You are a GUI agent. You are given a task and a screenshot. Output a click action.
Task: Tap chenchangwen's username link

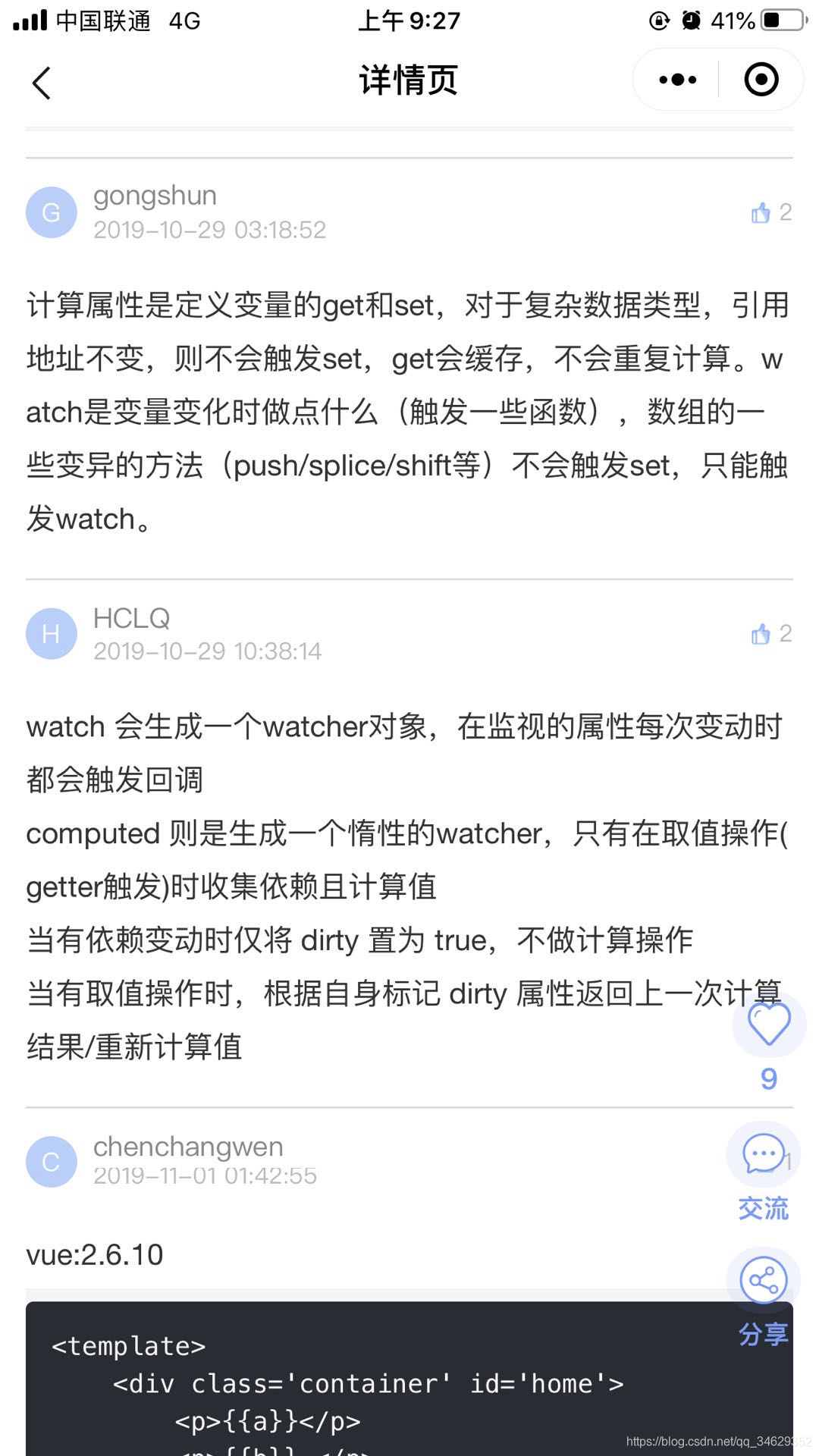[x=188, y=1147]
